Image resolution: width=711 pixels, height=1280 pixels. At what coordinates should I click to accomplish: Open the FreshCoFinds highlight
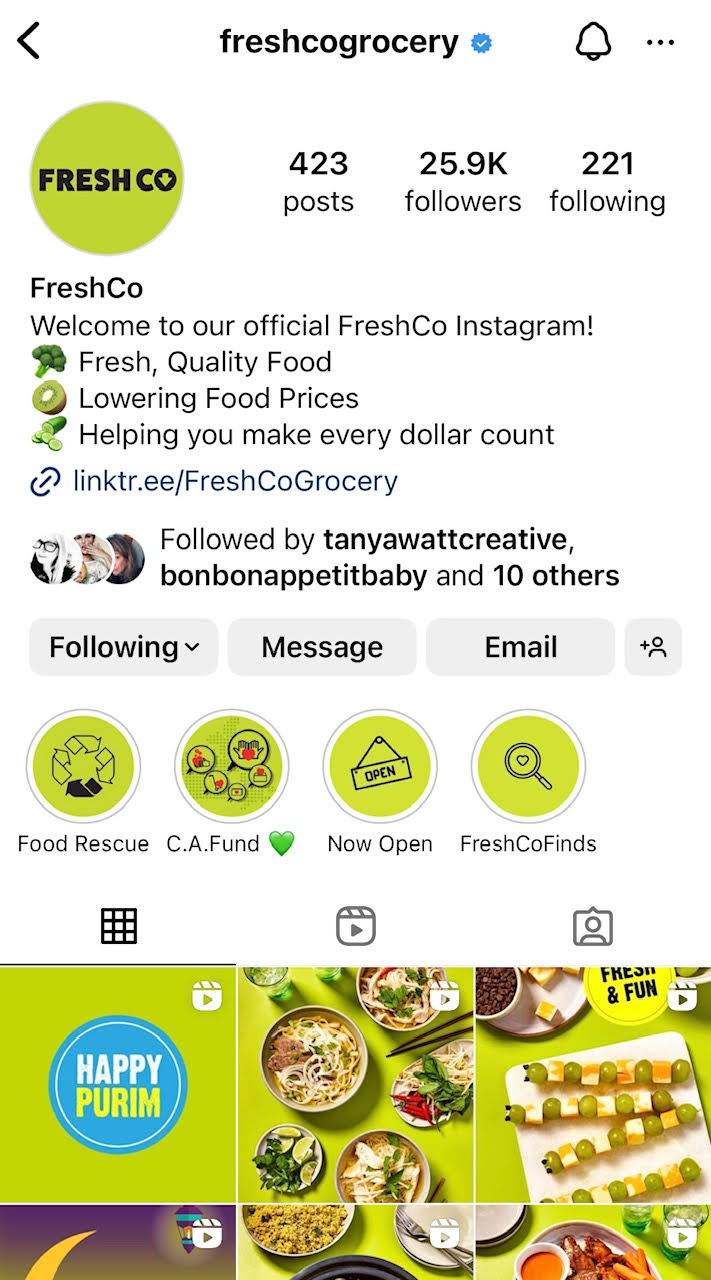[528, 767]
